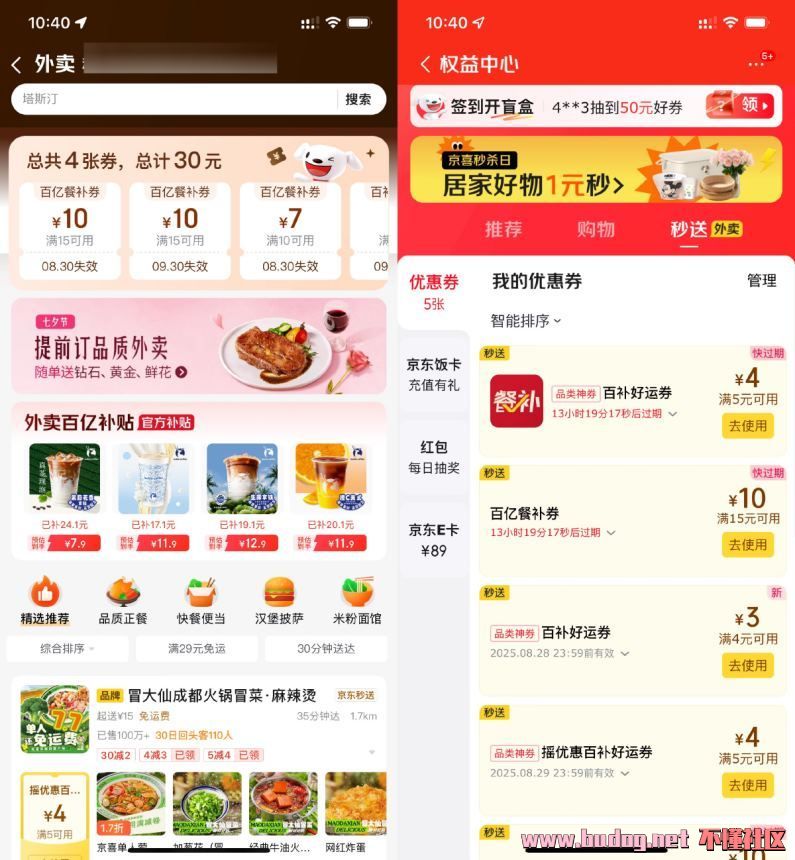Tap 管理 next to 我的优惠券
This screenshot has height=860, width=795.
761,281
